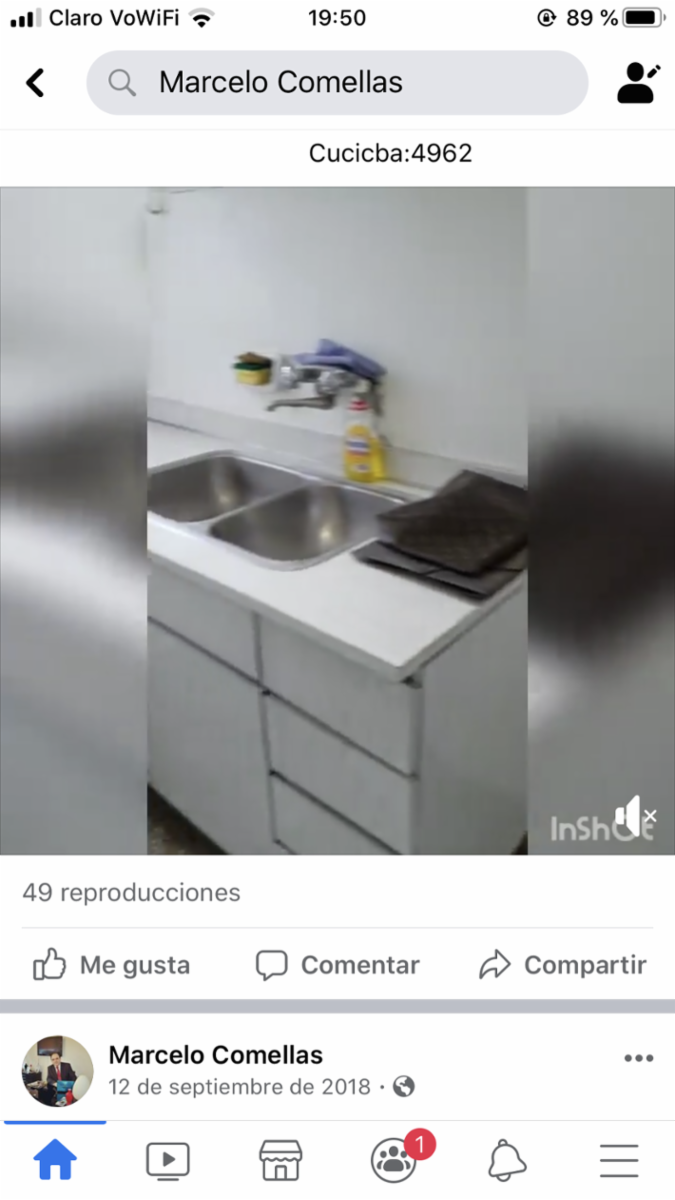Open the profile edit icon at top right
Image resolution: width=675 pixels, height=1200 pixels.
pos(638,83)
